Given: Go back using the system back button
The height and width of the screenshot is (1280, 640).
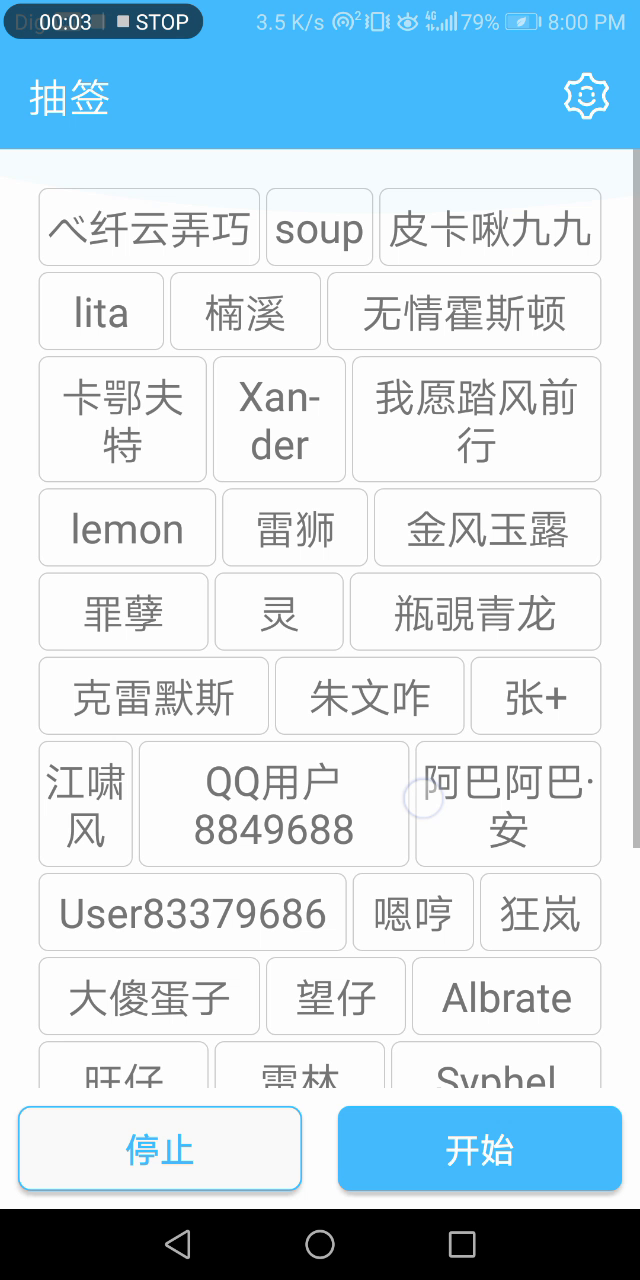Looking at the screenshot, I should point(178,1244).
